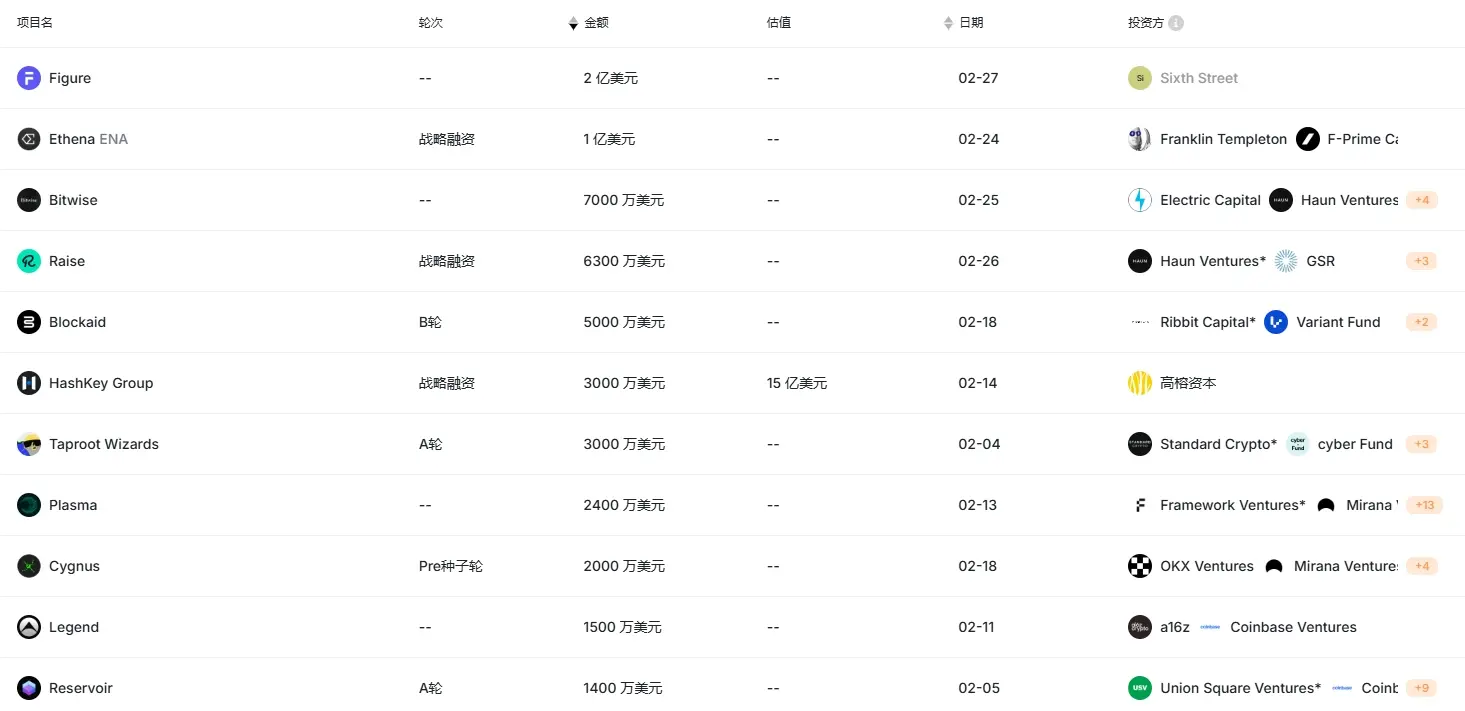This screenshot has height=711, width=1465.
Task: Expand the +9 investors badge for Reservoir
Action: click(1421, 688)
